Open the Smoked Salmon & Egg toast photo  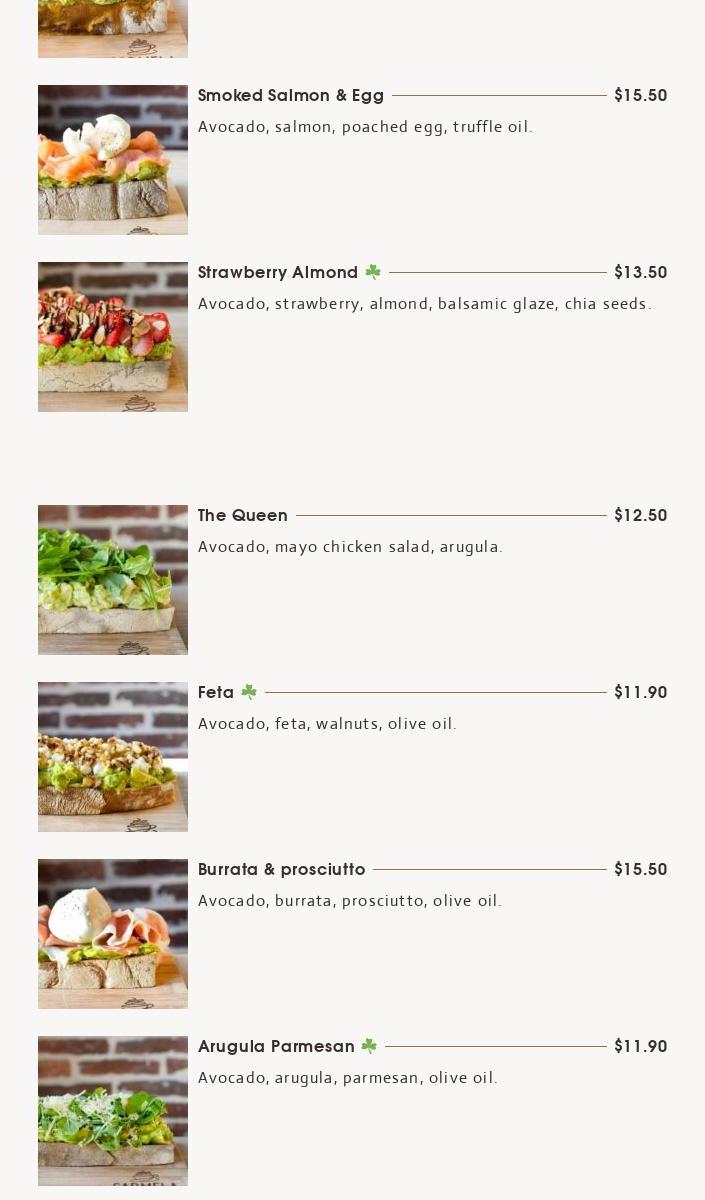(x=113, y=160)
